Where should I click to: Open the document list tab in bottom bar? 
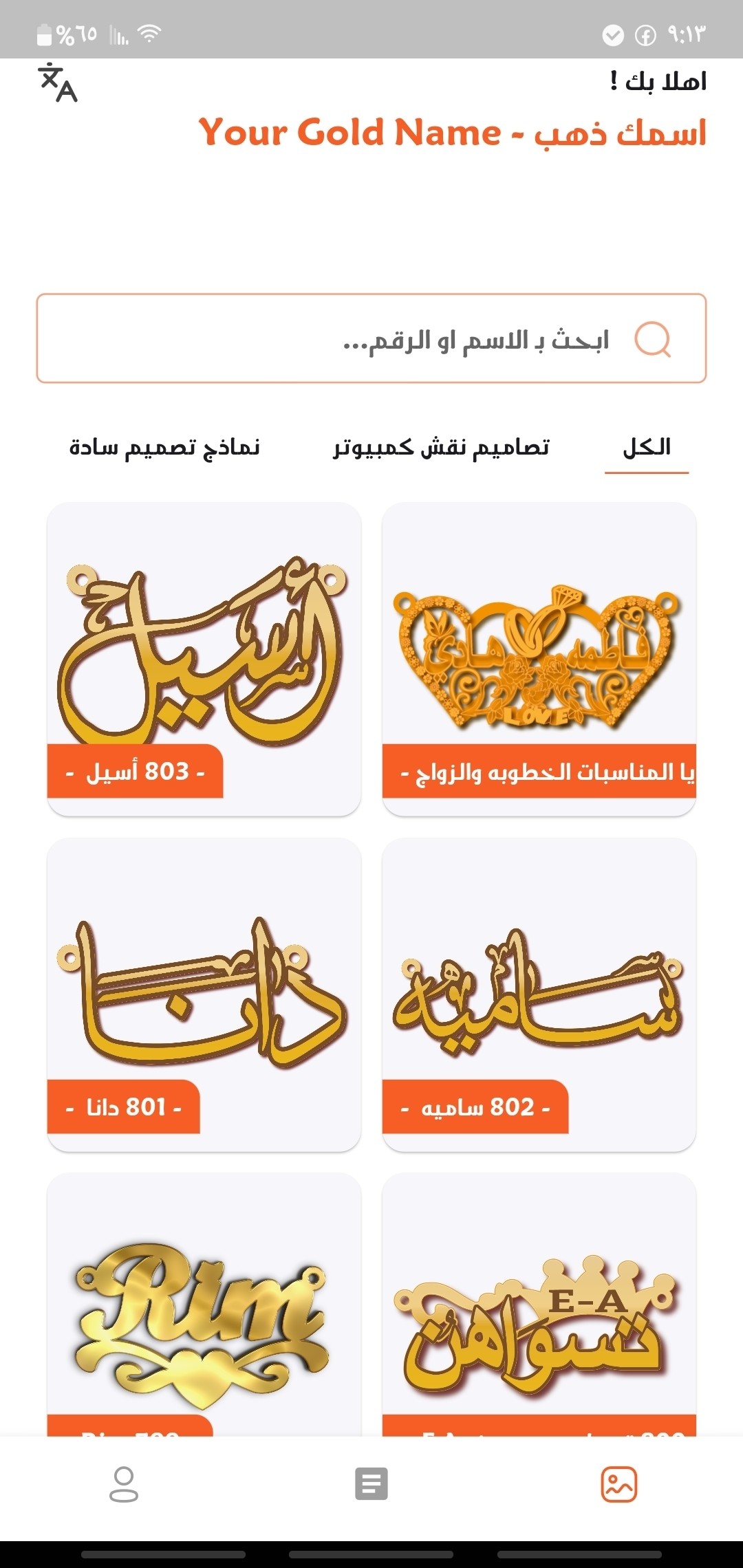(371, 1484)
